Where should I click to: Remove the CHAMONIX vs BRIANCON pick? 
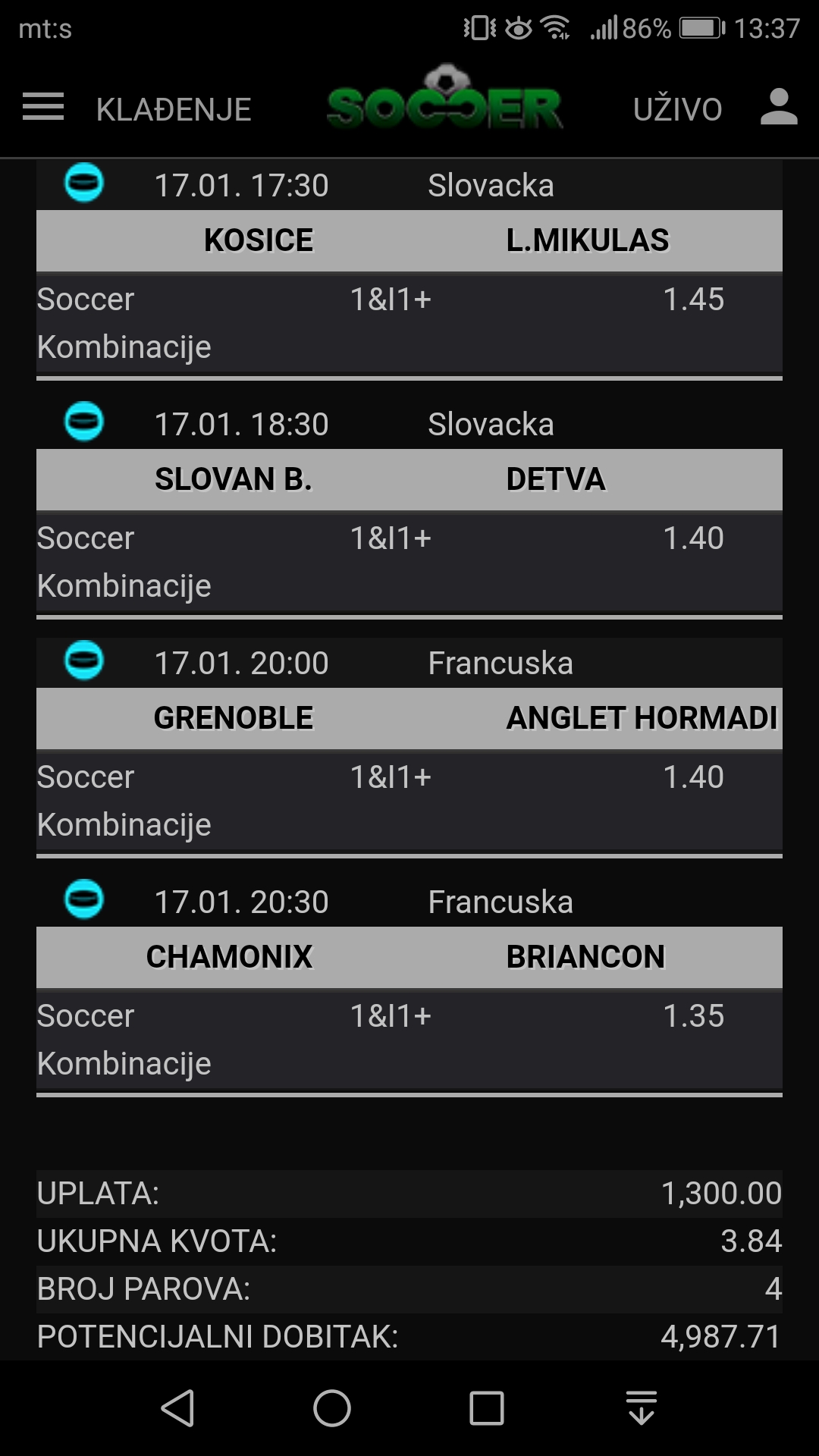[84, 899]
